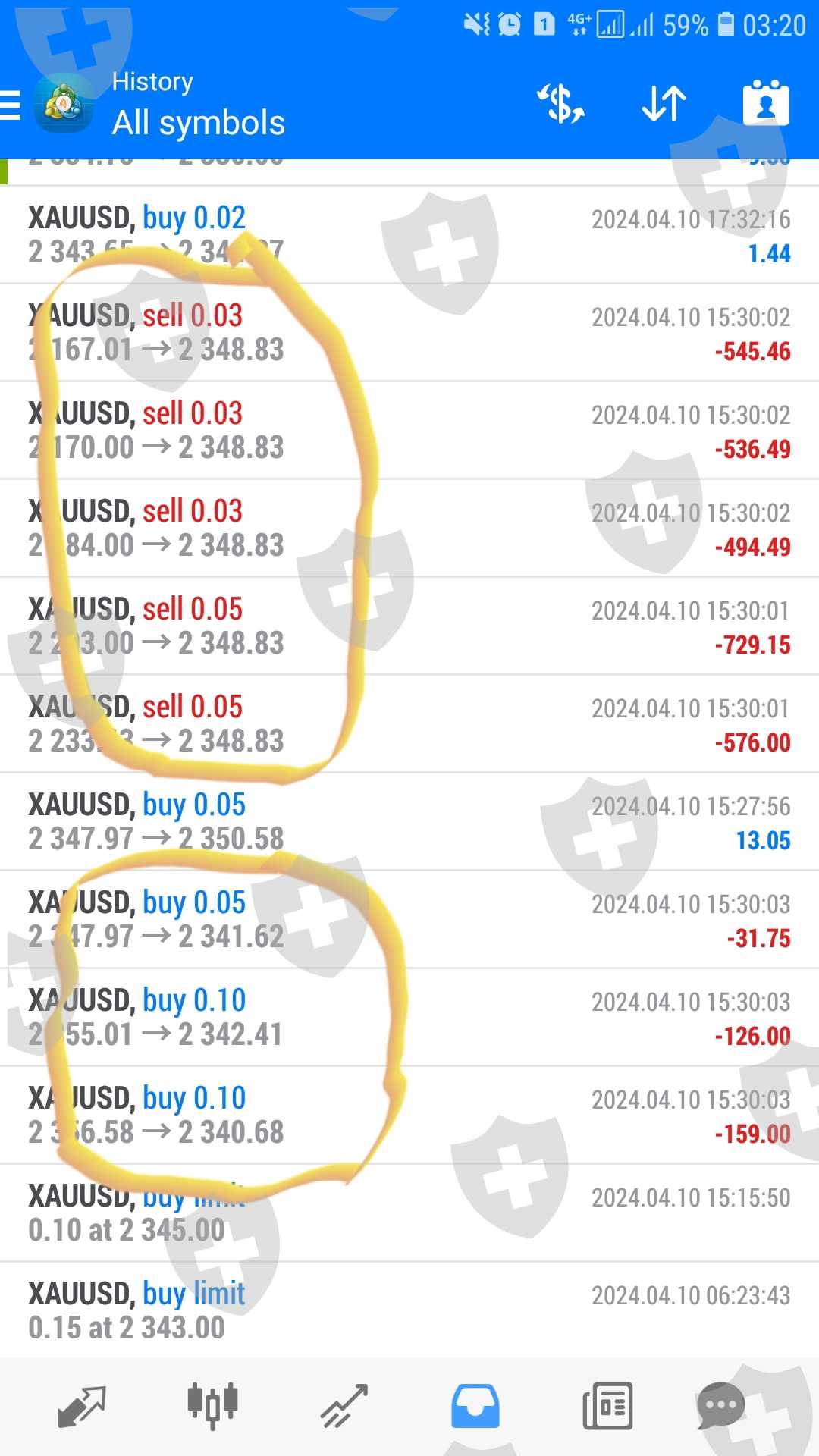Expand buy limit 0.15 at 2 343.00 order

[409, 1311]
